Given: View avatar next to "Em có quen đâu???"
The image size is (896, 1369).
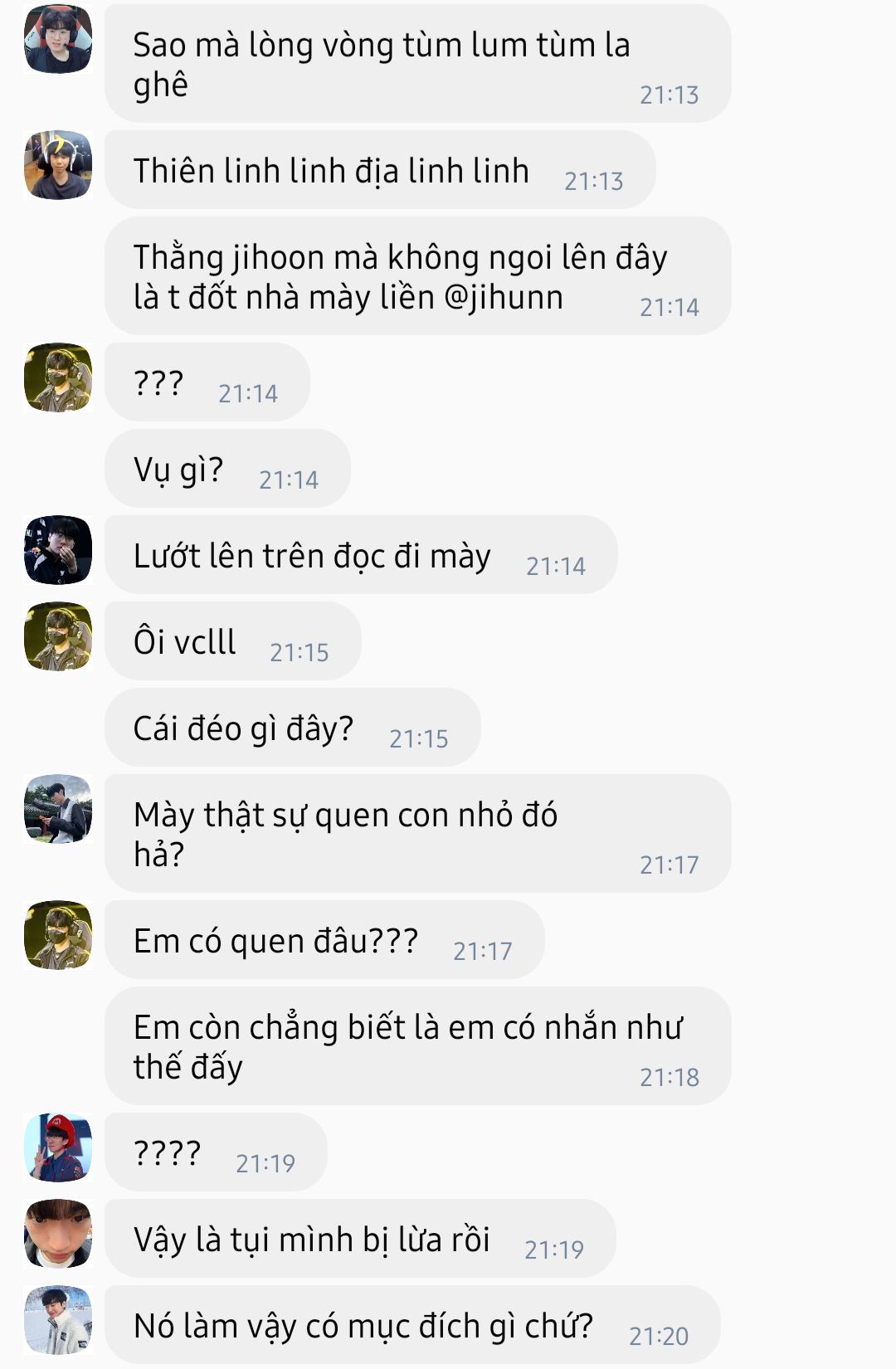Looking at the screenshot, I should [x=57, y=935].
